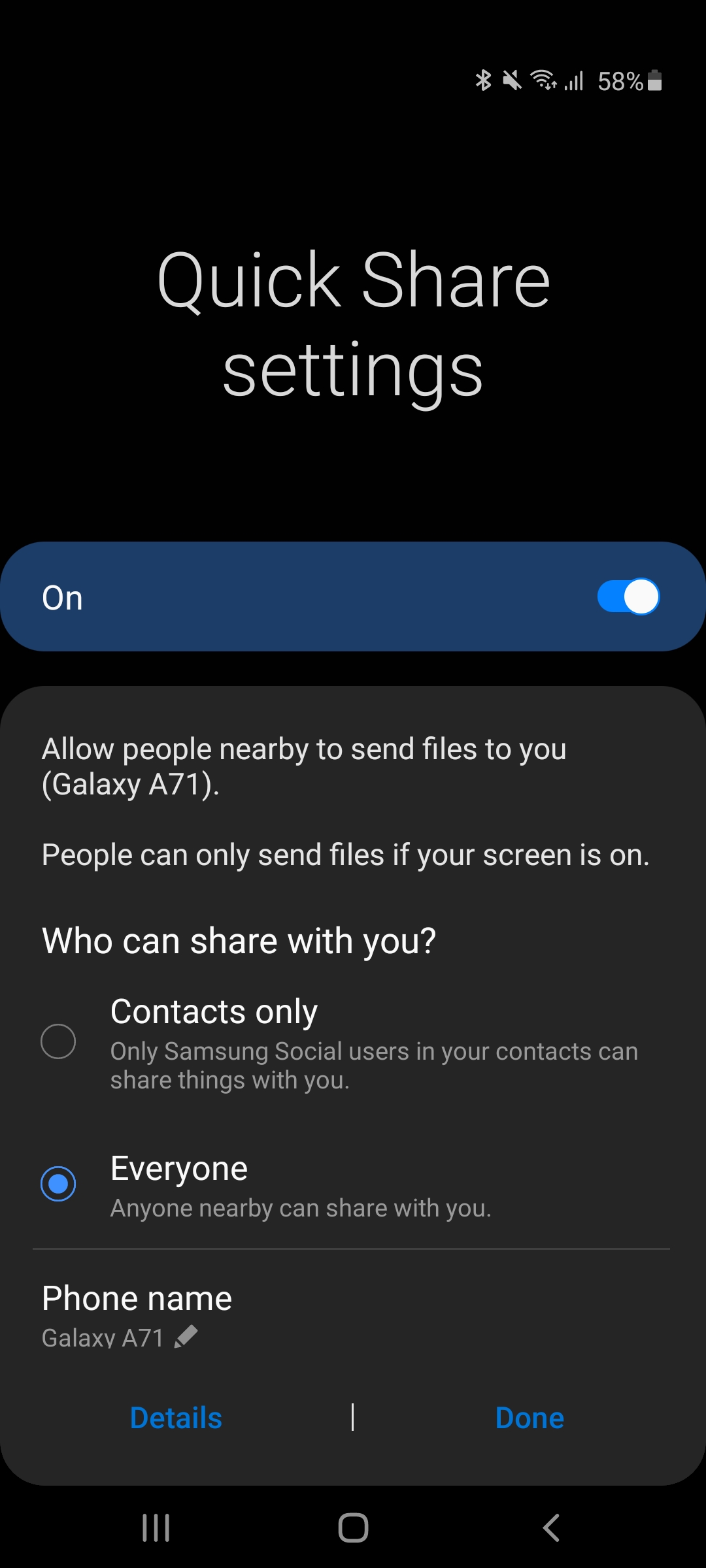The height and width of the screenshot is (1568, 706).
Task: Open recent apps from navigation bar
Action: [x=156, y=1527]
